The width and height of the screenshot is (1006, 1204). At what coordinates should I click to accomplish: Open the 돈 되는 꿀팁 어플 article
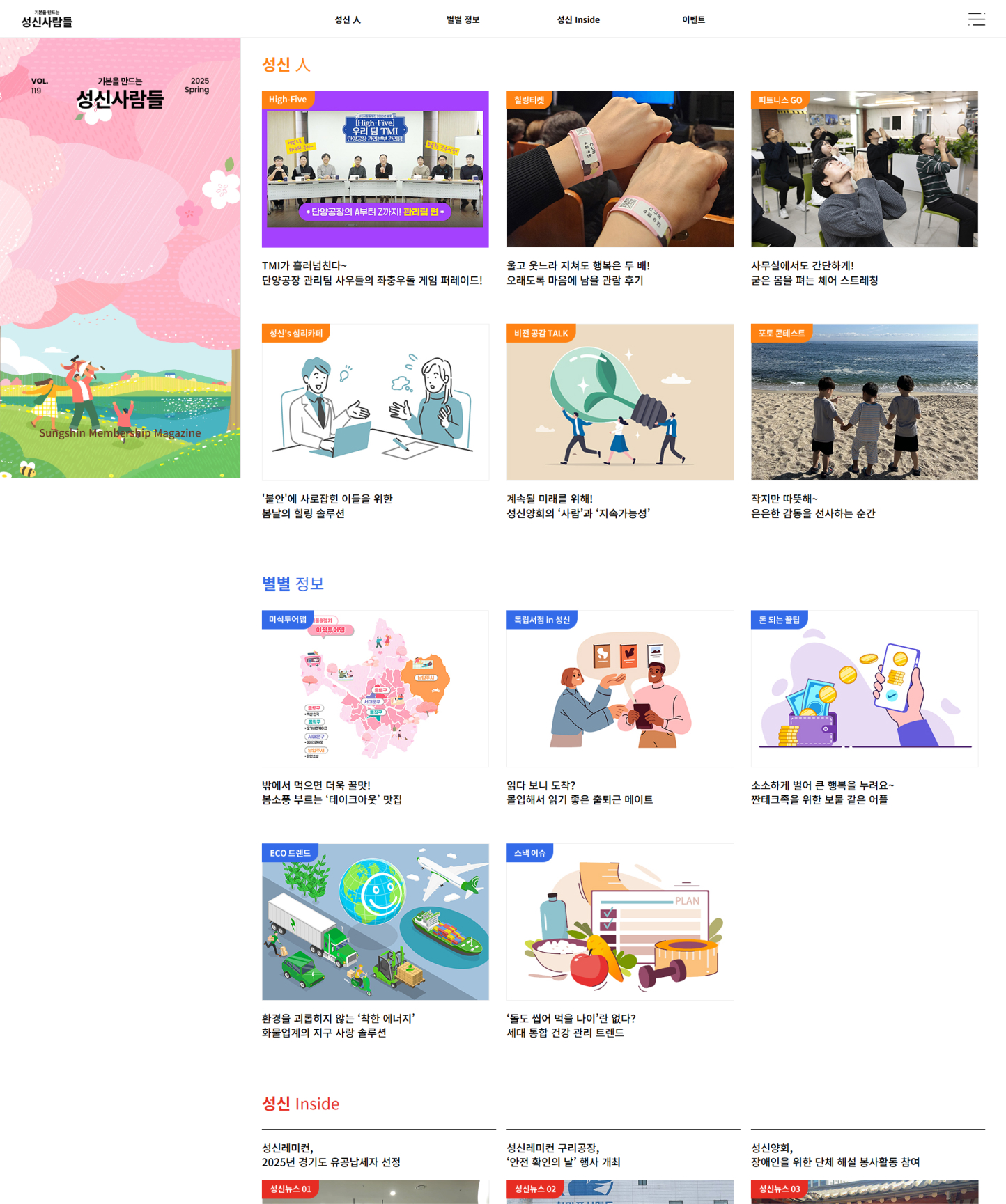864,689
